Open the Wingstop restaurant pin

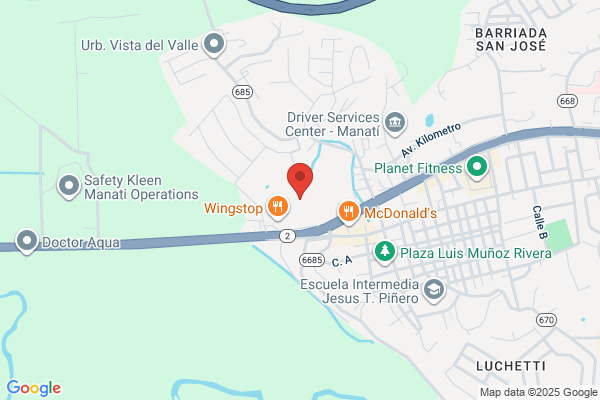point(278,207)
